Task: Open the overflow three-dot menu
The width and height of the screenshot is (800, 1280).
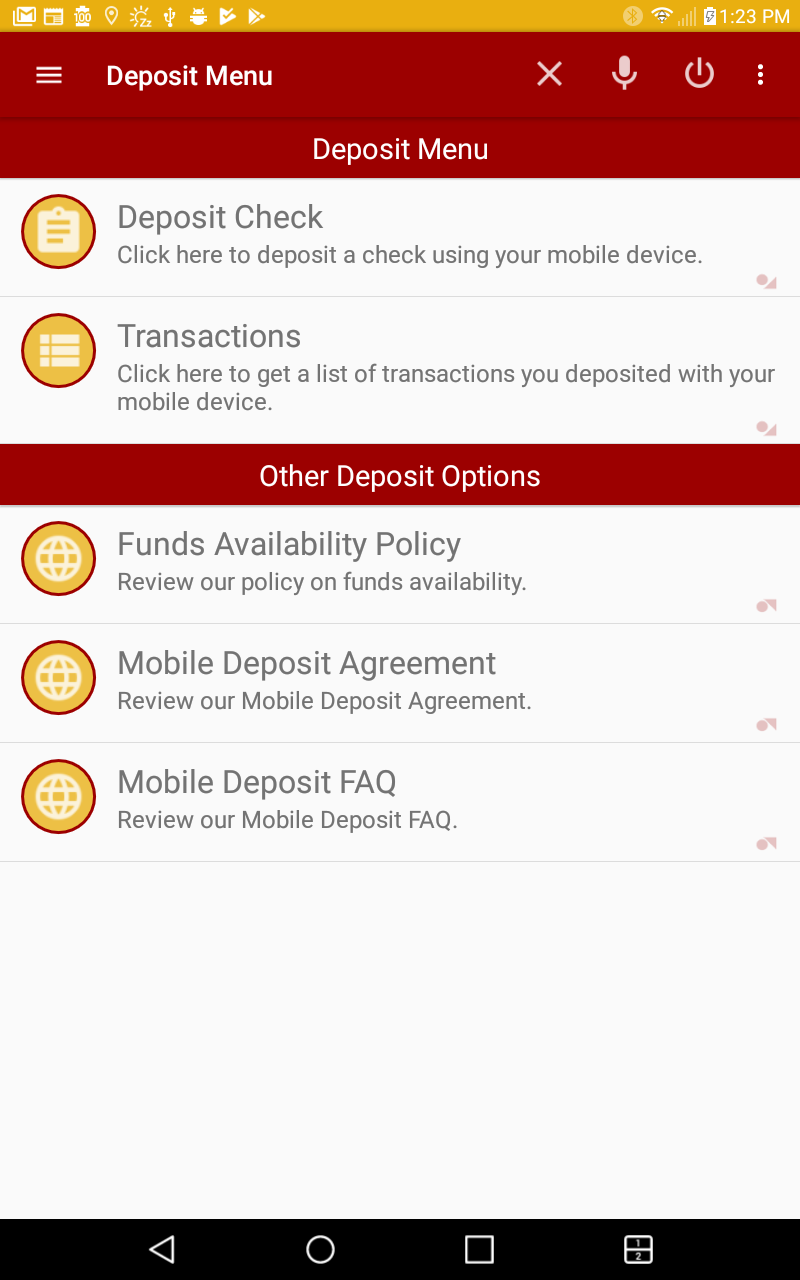Action: coord(760,73)
